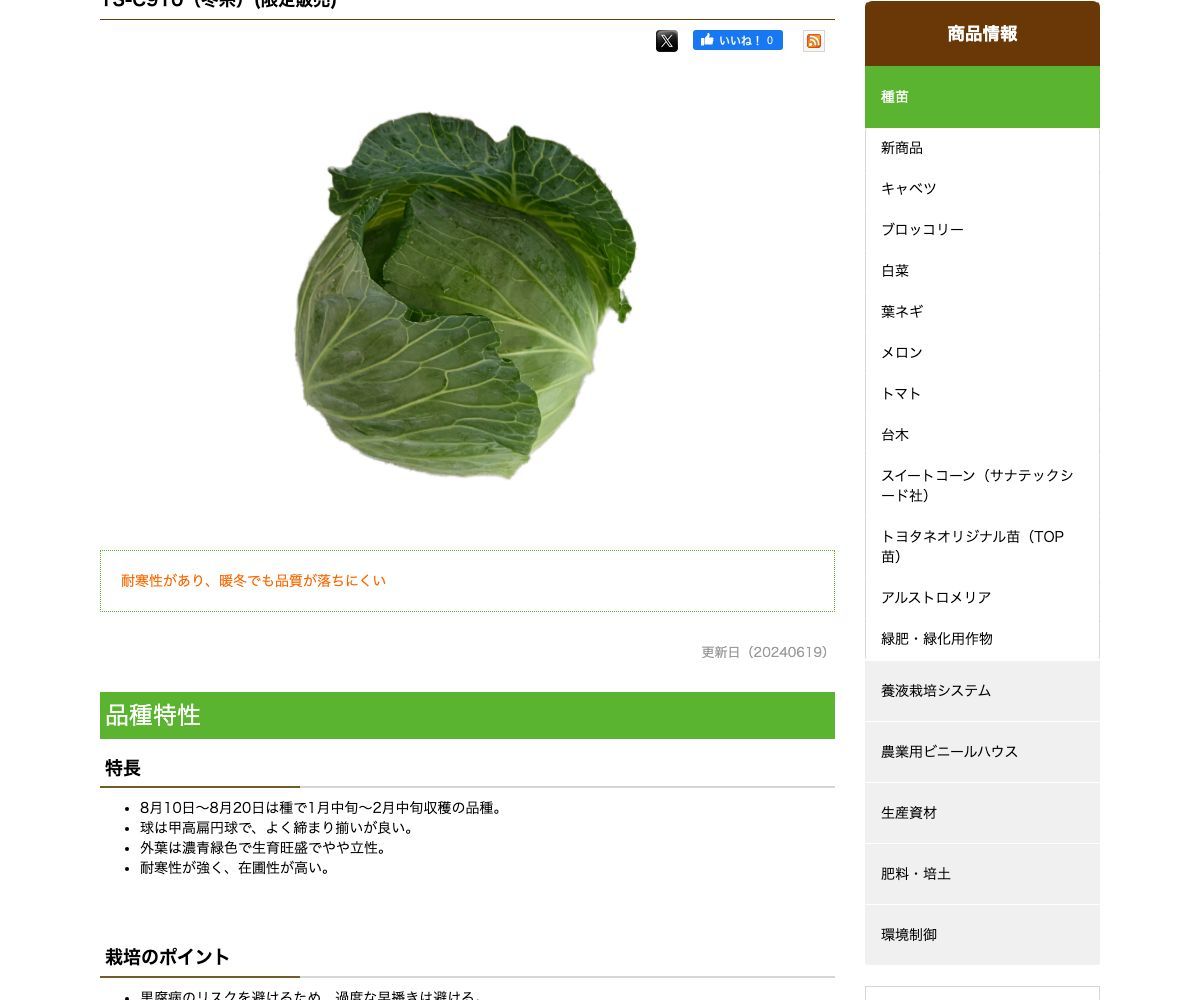Go to 新商品 in the sidebar
Viewport: 1200px width, 1000px height.
tap(902, 148)
